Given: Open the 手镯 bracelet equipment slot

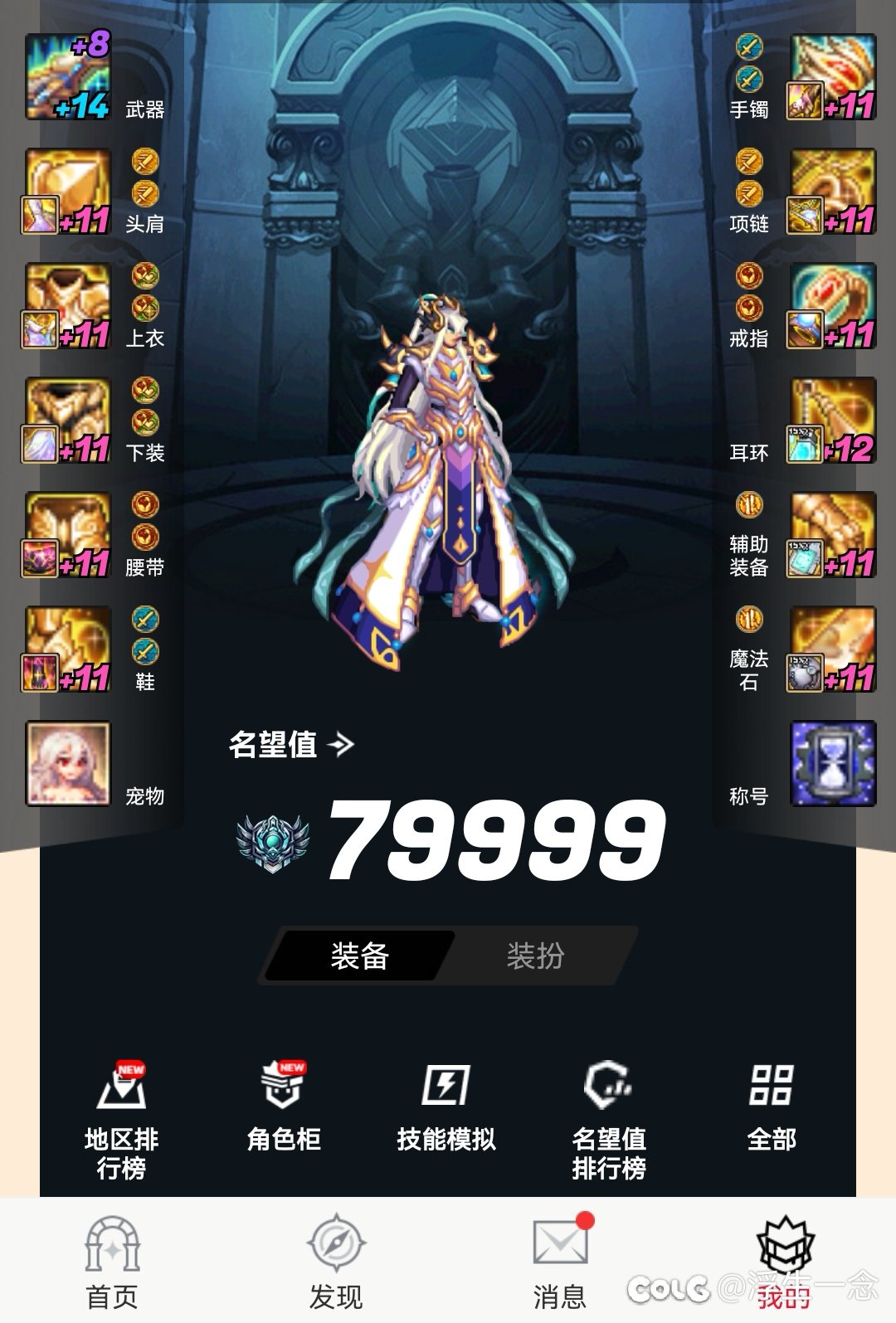Looking at the screenshot, I should tap(832, 77).
